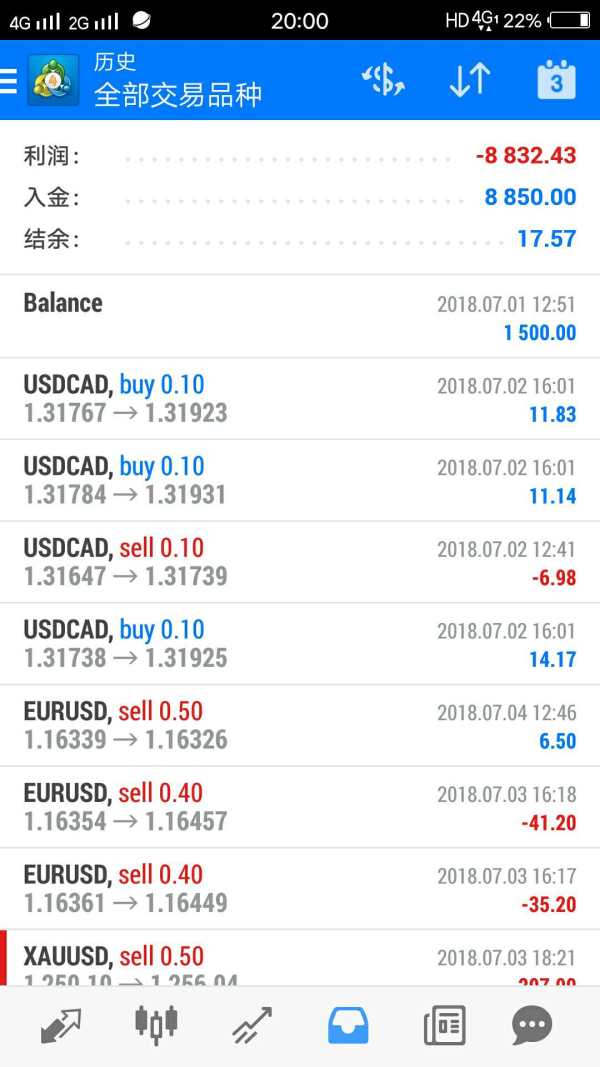Expand the Balance 1 500.00 entry
Viewport: 600px width, 1067px height.
[x=300, y=317]
